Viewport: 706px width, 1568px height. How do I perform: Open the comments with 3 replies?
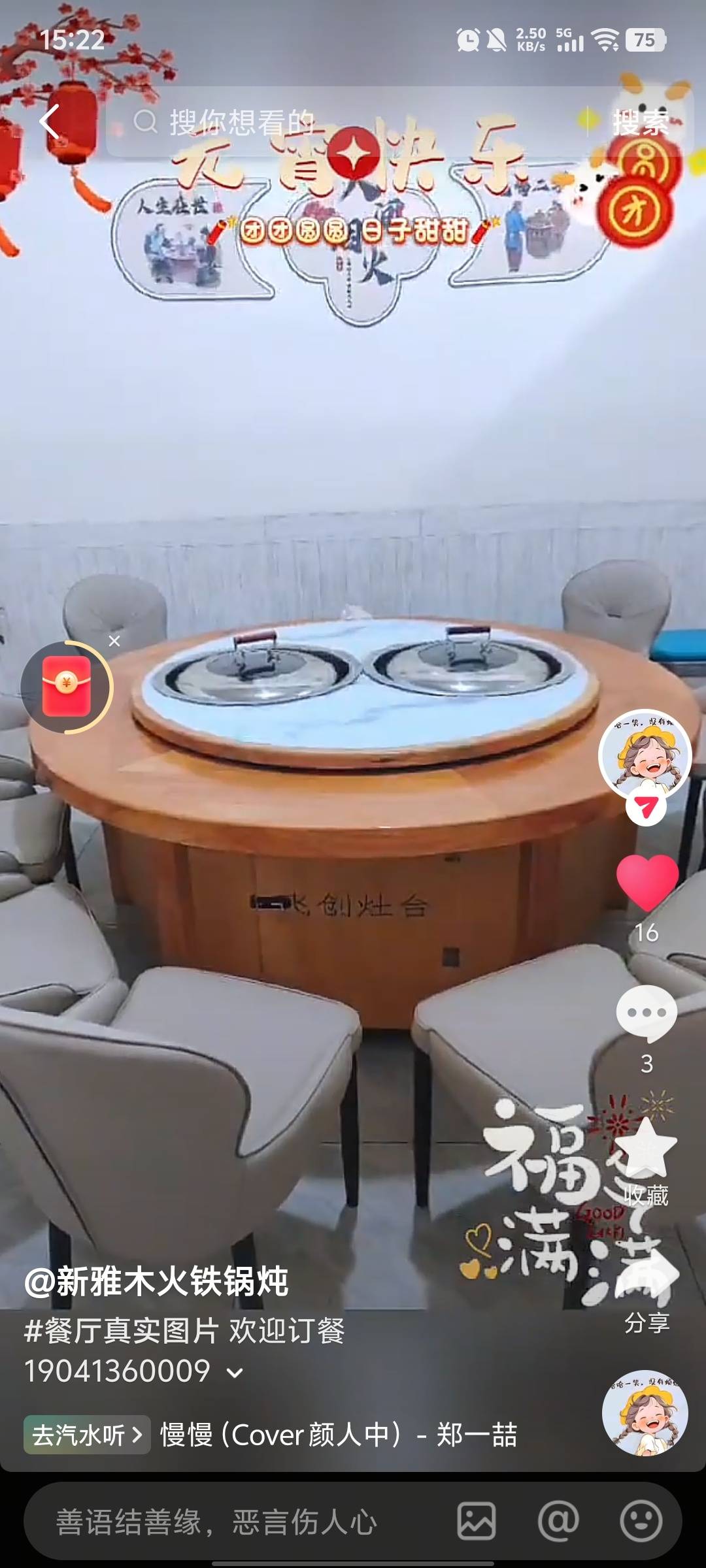pos(647,1014)
